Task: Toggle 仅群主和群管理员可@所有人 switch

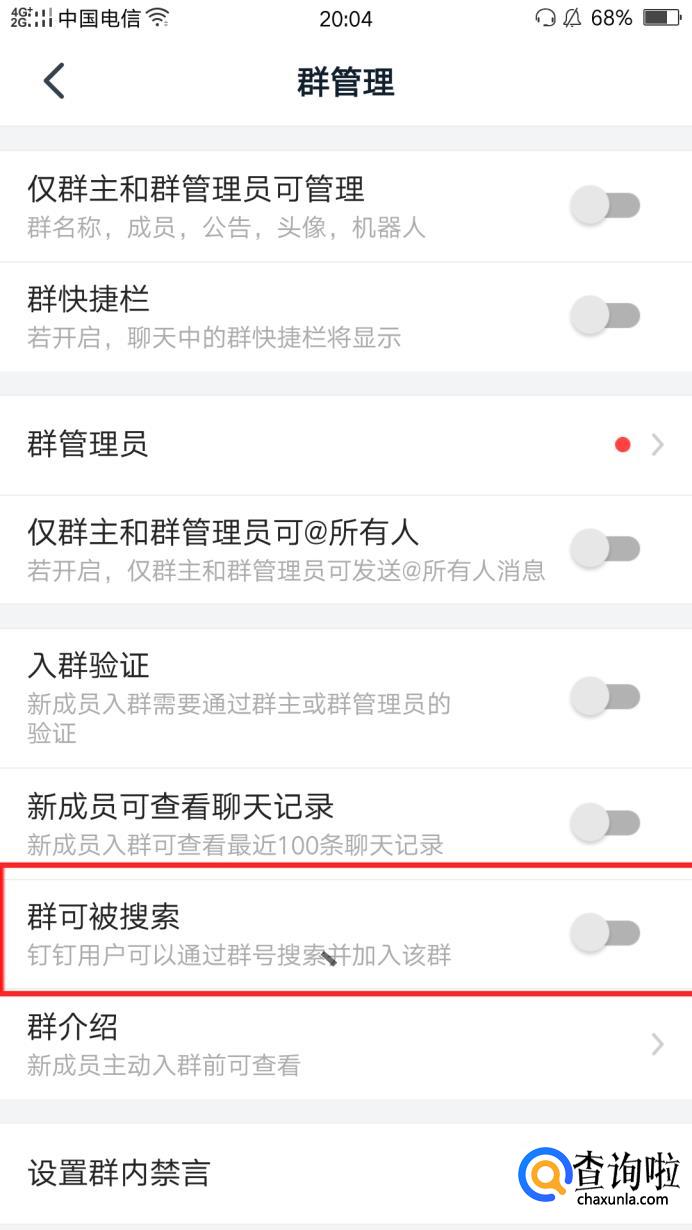Action: click(604, 548)
